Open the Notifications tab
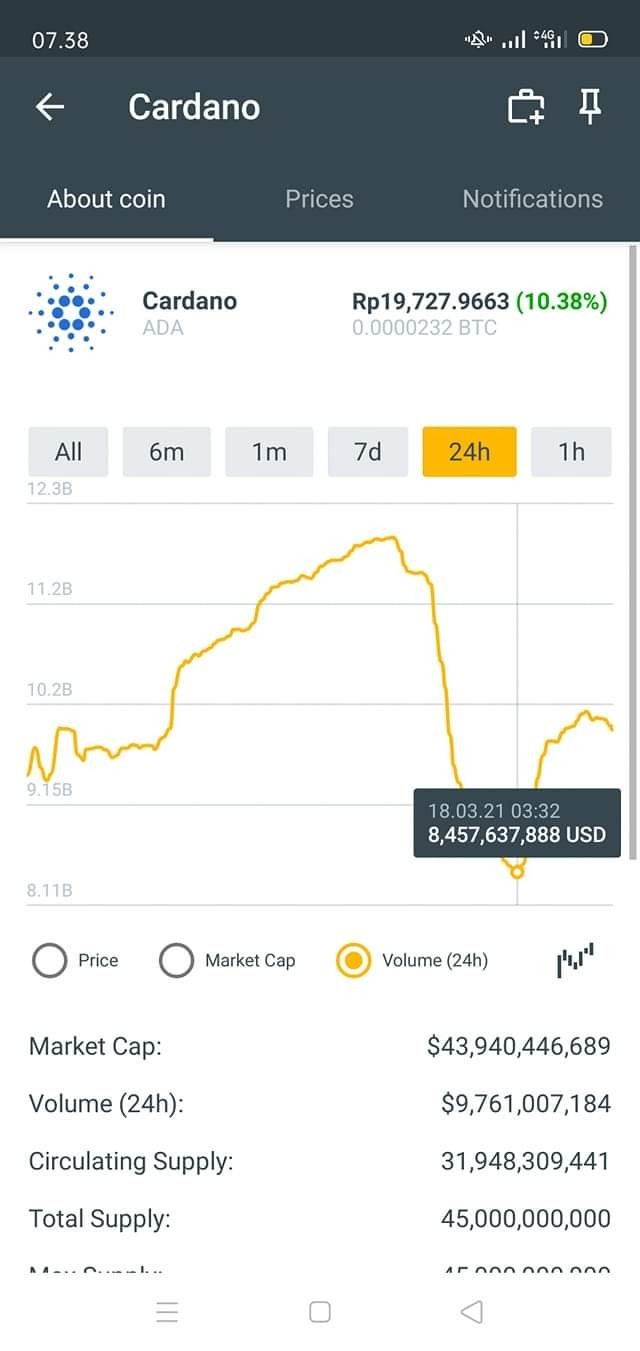640x1351 pixels. (x=532, y=199)
